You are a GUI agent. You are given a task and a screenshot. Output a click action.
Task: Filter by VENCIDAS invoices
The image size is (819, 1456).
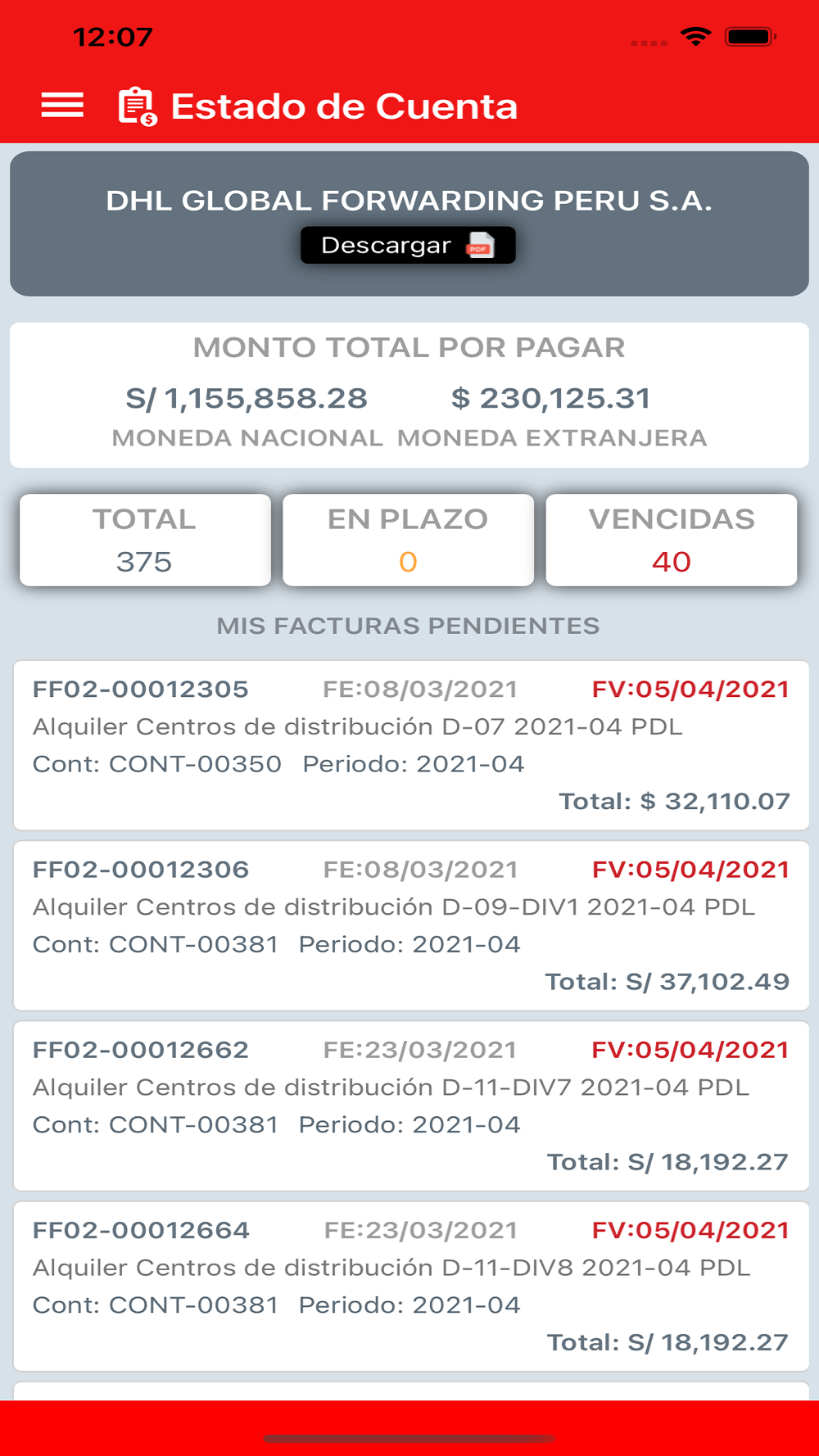672,540
